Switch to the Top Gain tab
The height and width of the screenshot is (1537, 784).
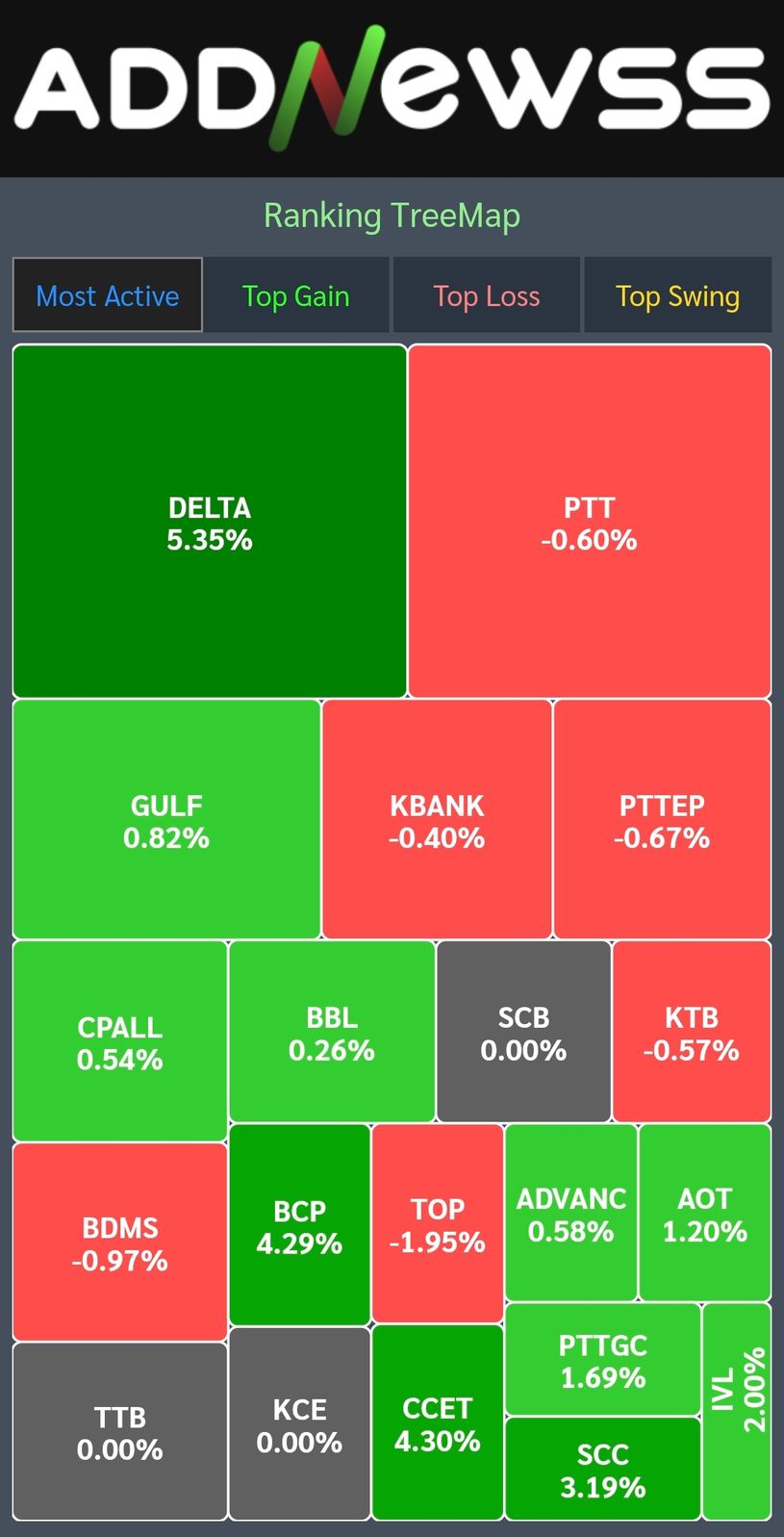click(295, 295)
